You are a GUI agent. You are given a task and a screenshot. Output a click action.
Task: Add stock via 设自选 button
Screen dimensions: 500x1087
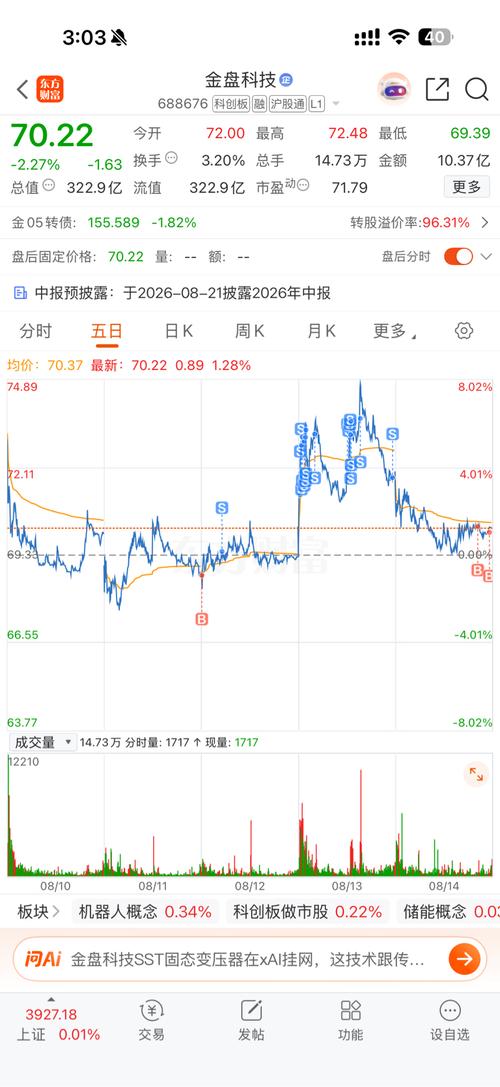[x=449, y=1020]
